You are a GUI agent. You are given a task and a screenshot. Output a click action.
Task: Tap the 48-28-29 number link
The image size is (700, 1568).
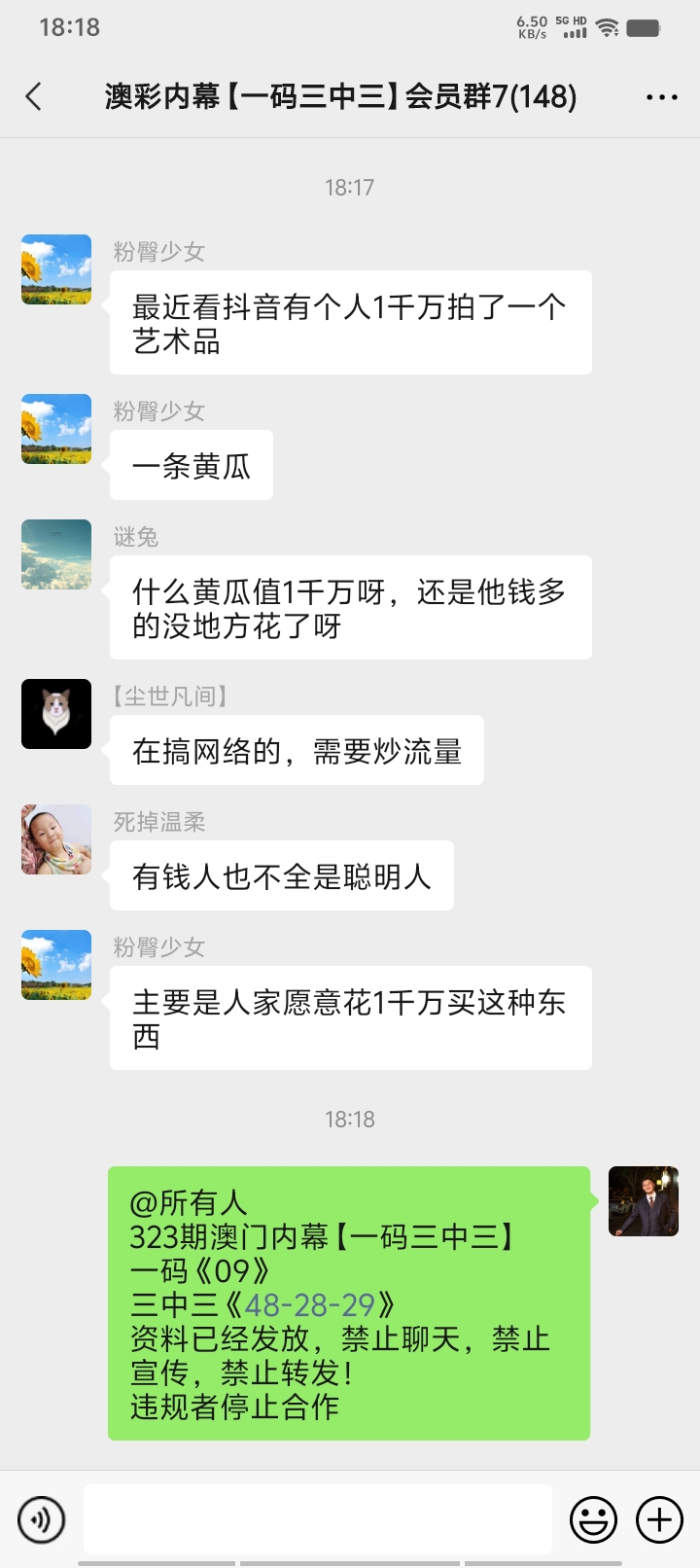310,1304
